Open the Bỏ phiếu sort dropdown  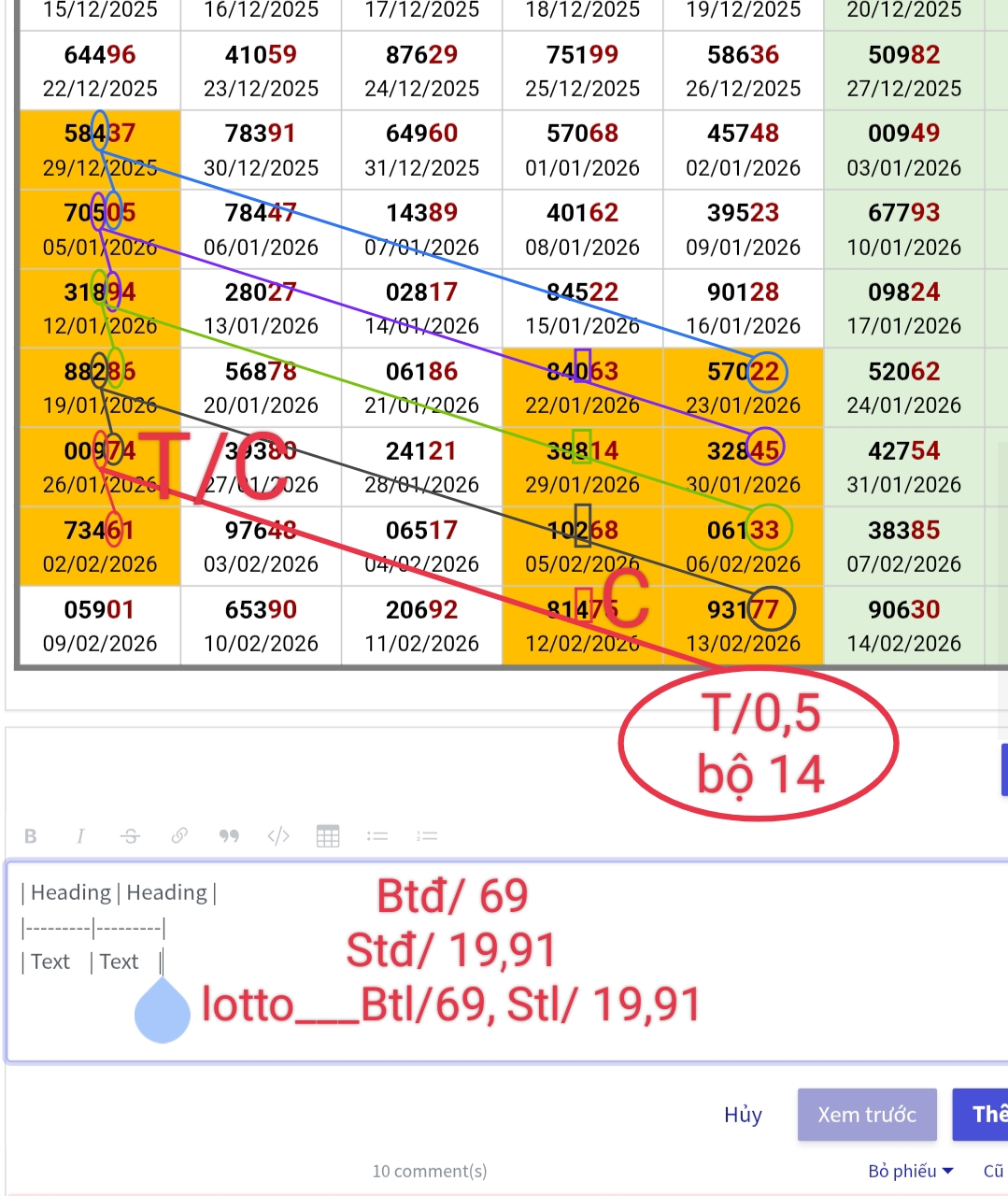coord(911,1171)
